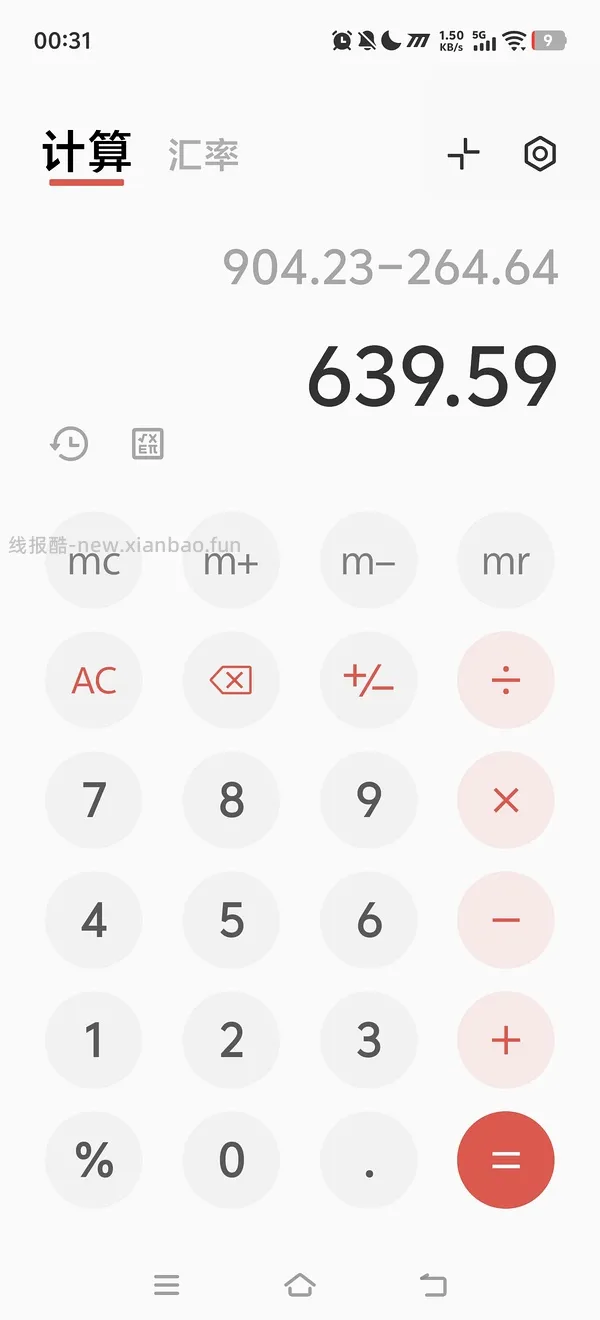
Task: Enter the digit 7
Action: (x=94, y=800)
